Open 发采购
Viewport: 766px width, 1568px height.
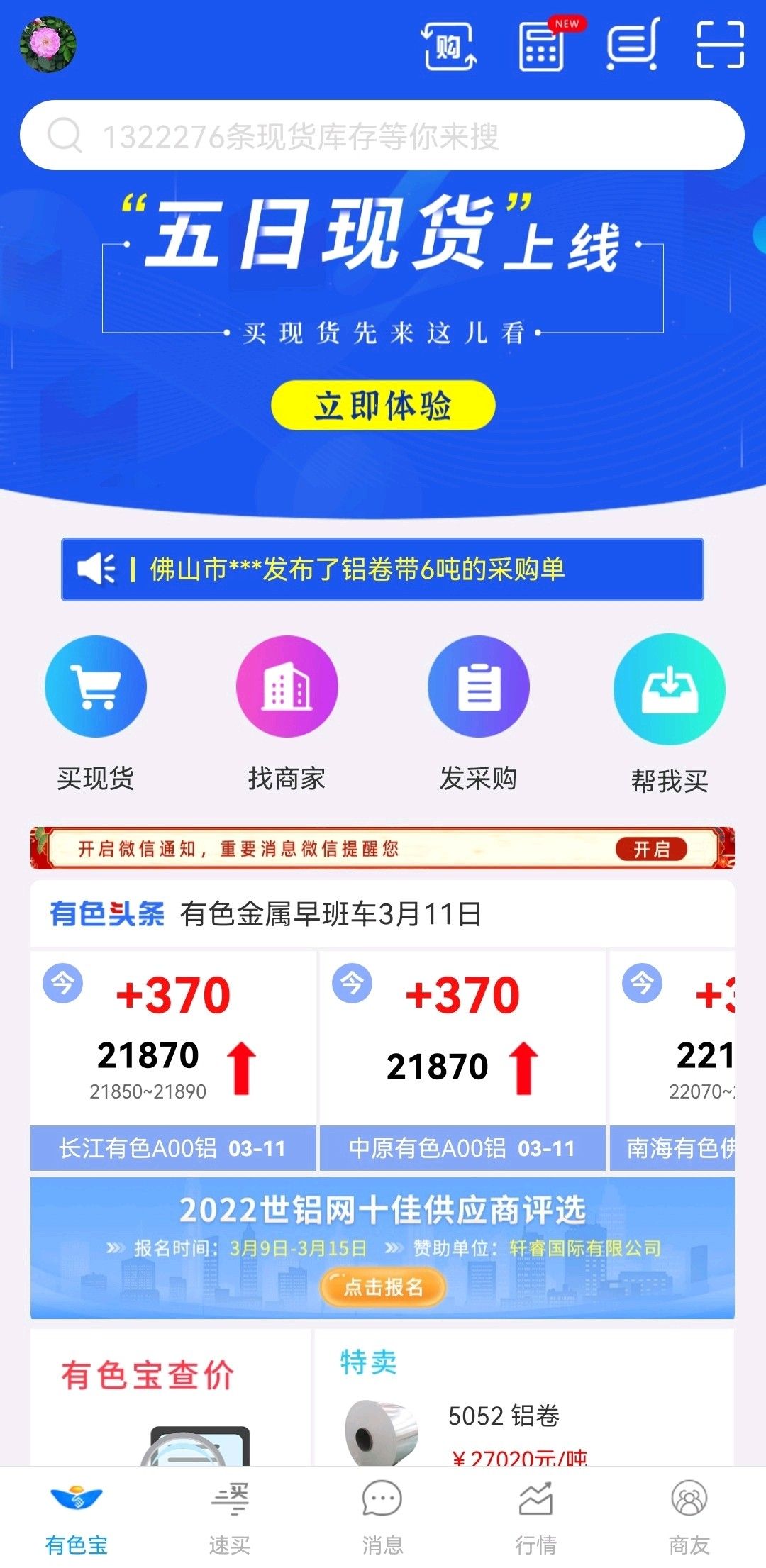(x=478, y=713)
